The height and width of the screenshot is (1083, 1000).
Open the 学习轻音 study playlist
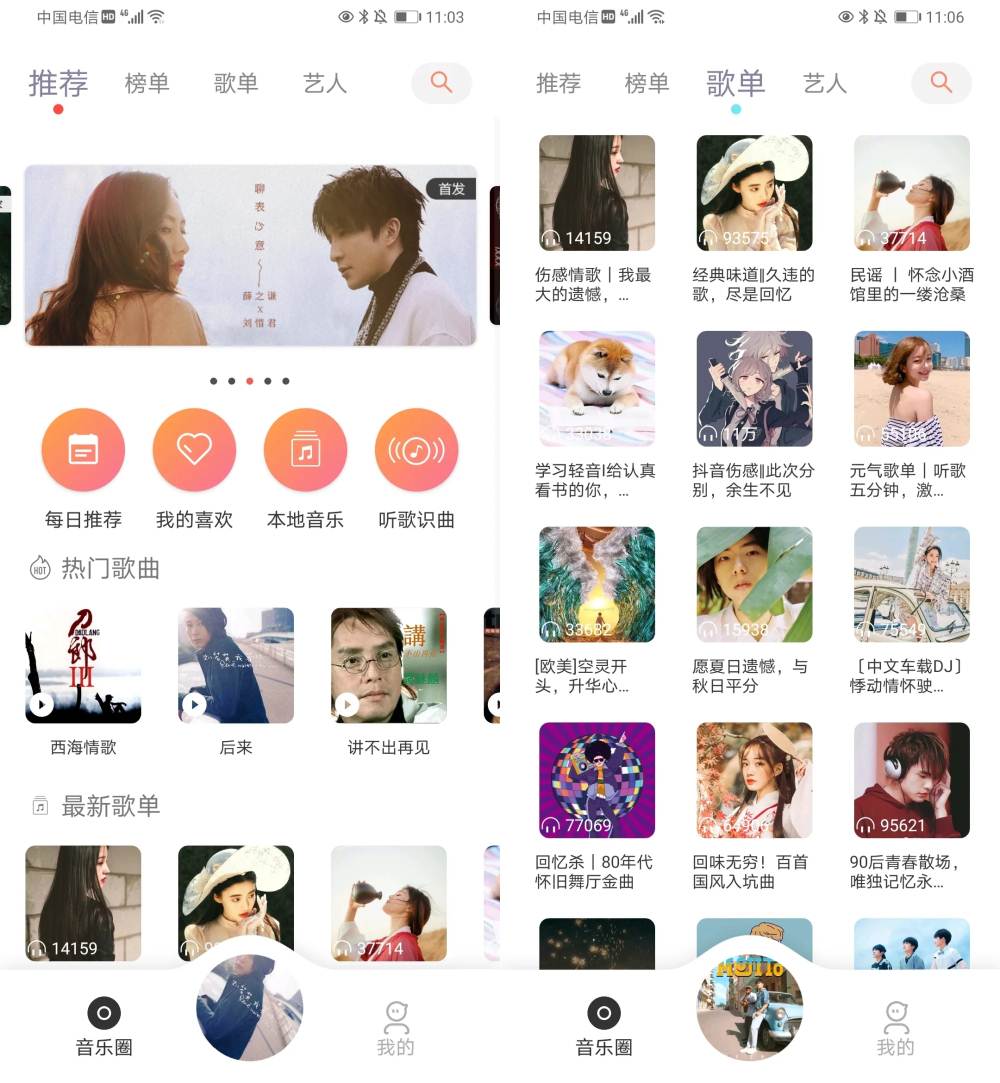click(597, 389)
